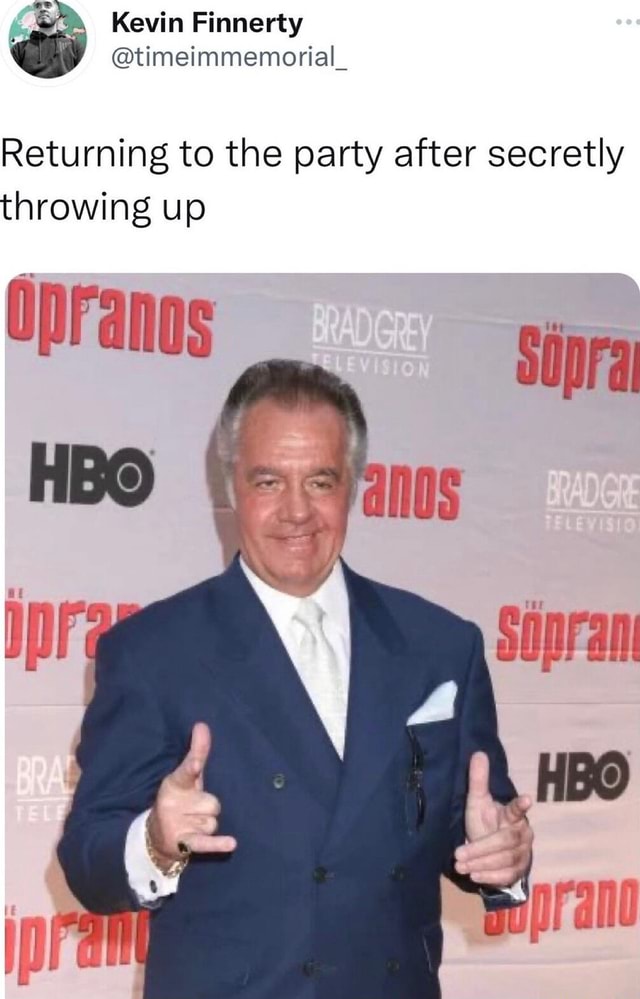Open the attached photo in the tweet
Screen dimensions: 640x999
[320, 635]
